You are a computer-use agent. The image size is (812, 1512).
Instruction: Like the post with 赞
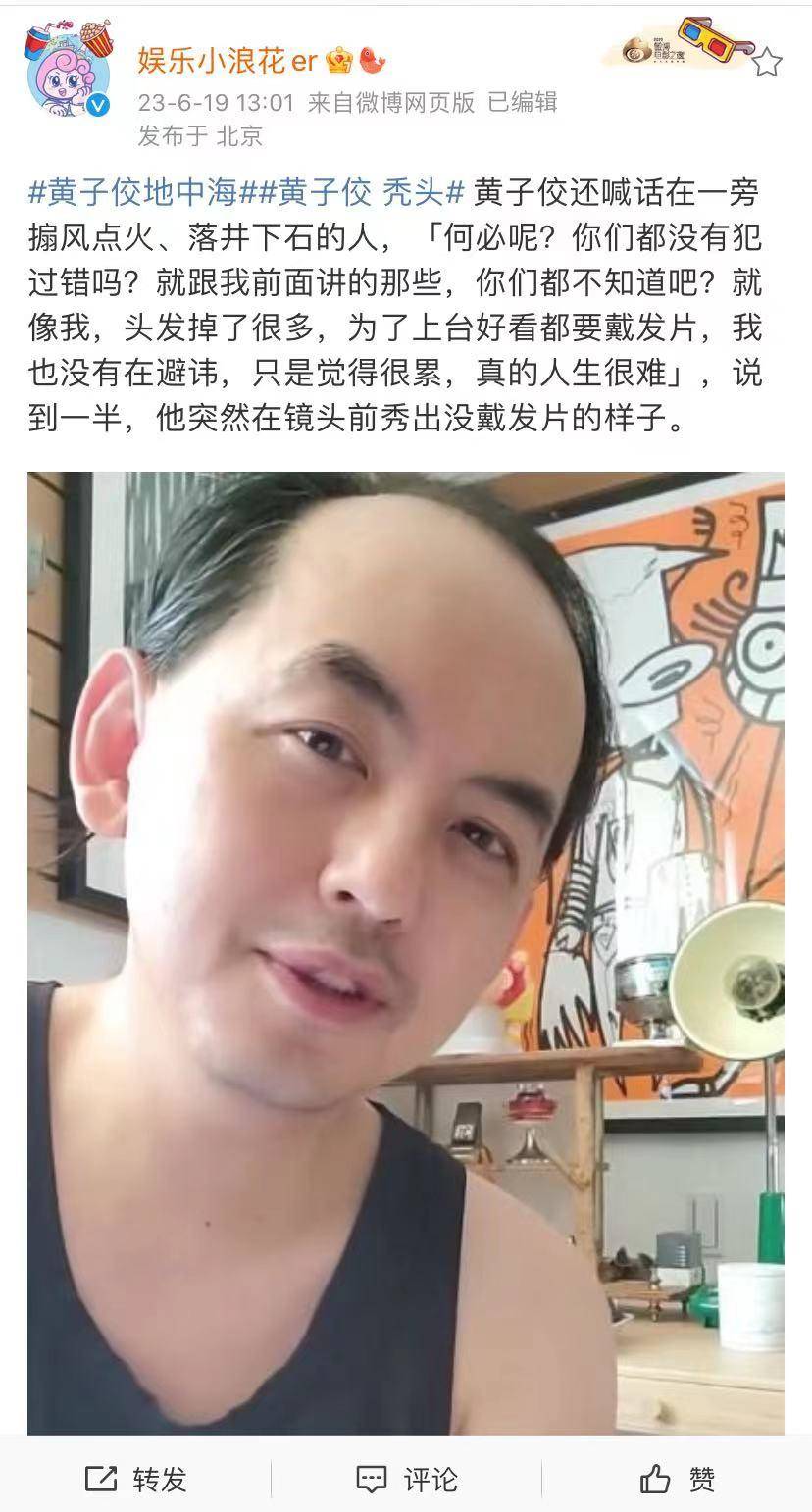click(677, 1479)
